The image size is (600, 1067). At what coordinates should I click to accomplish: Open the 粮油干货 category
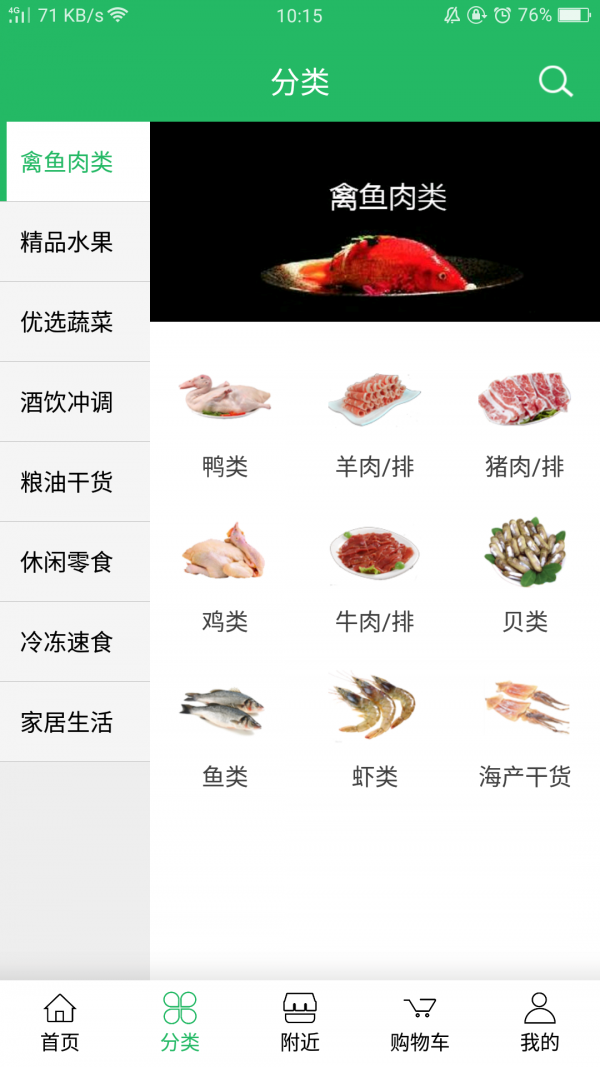75,482
